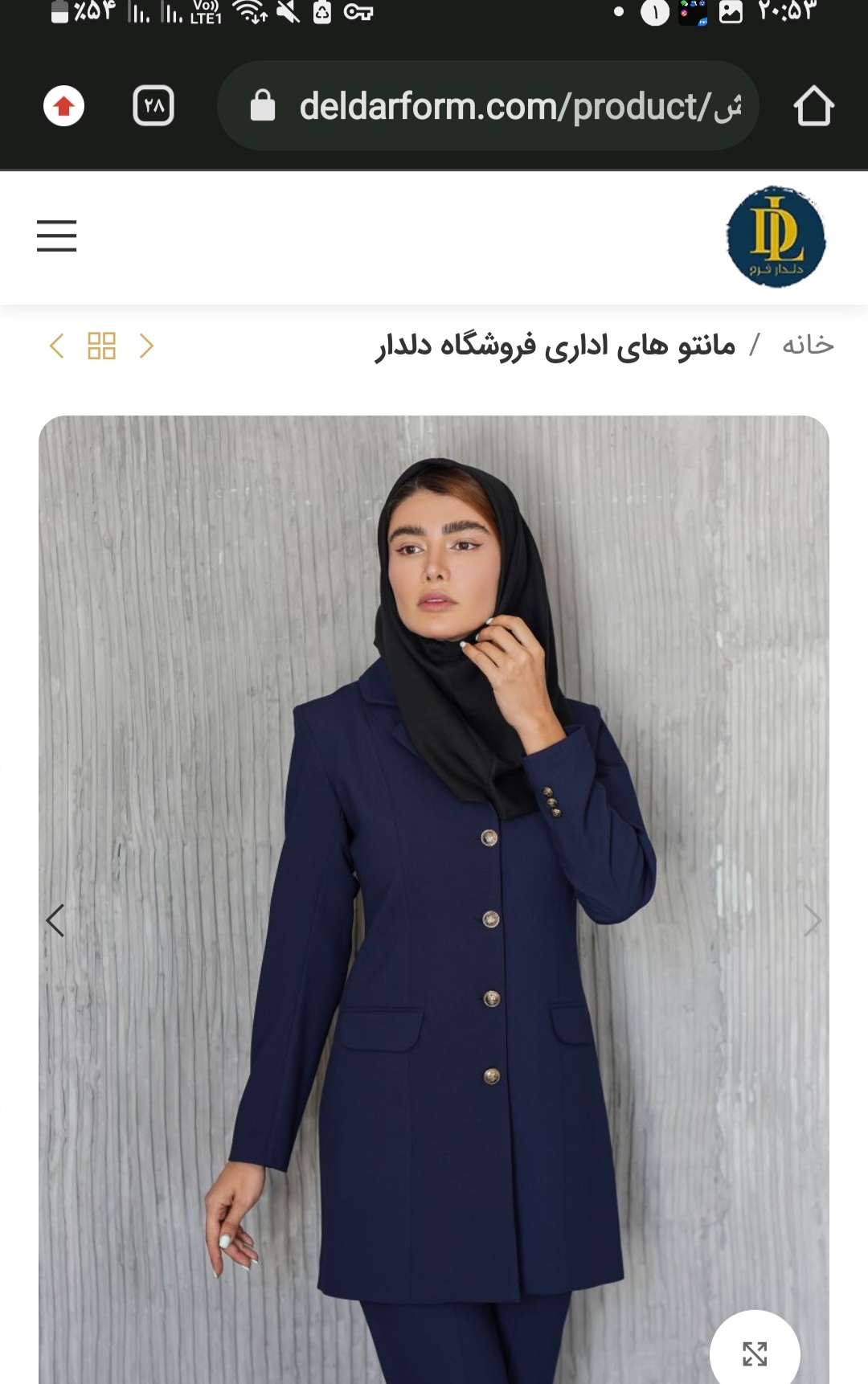Tap the red upload arrow browser icon
The height and width of the screenshot is (1384, 868).
[x=64, y=106]
